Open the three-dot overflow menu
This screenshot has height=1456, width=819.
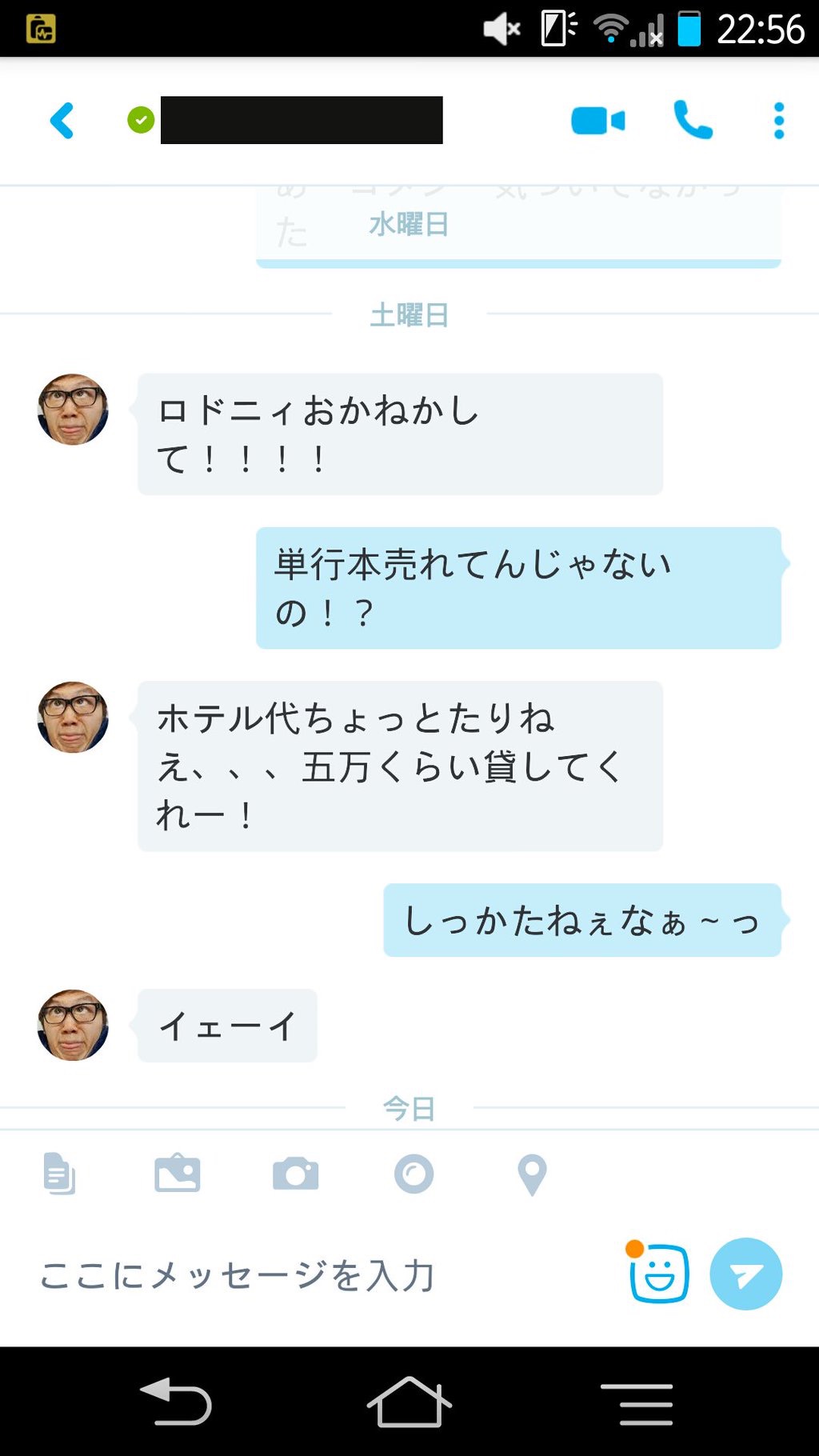point(779,121)
